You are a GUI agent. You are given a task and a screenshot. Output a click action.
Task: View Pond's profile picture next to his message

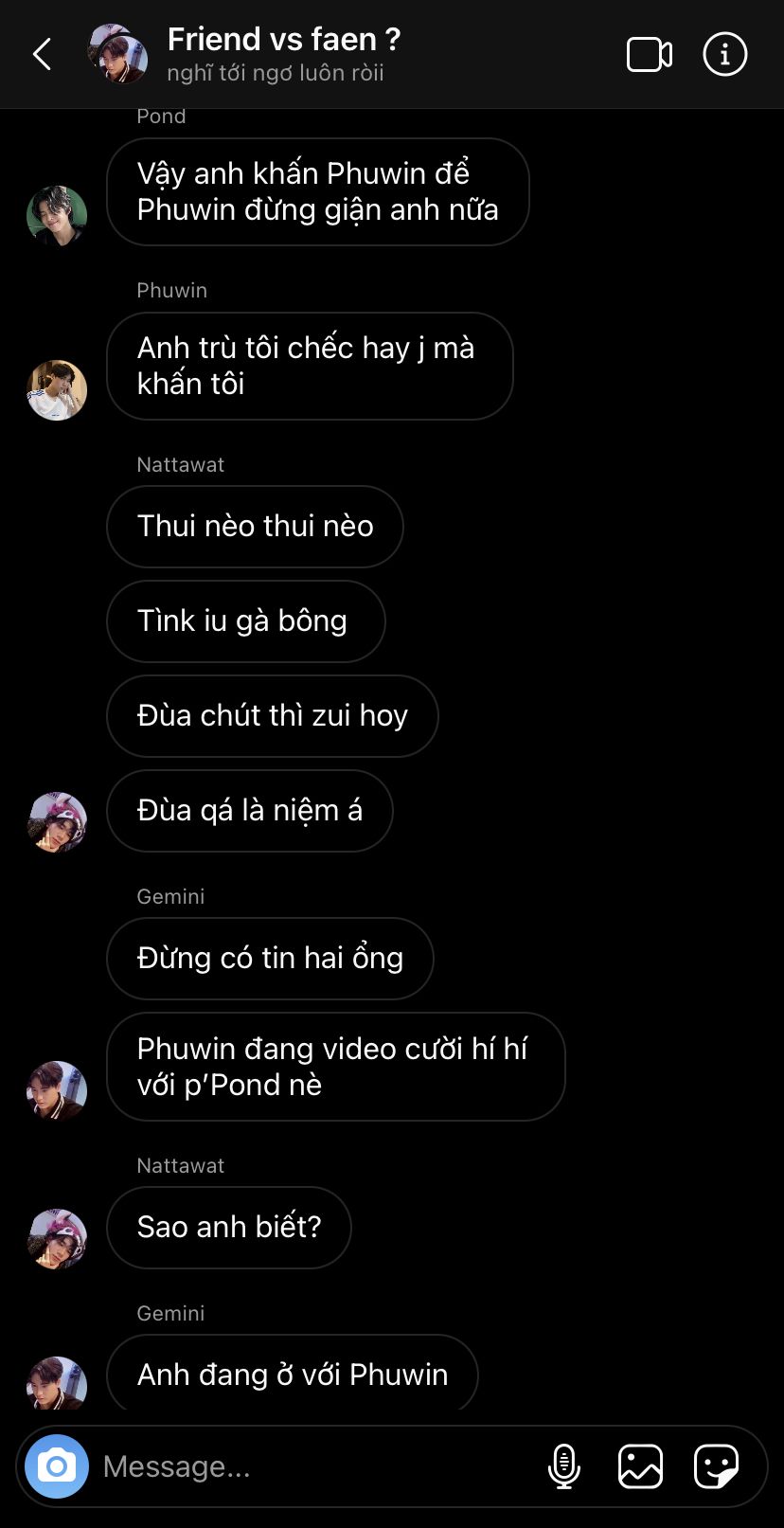click(x=57, y=215)
